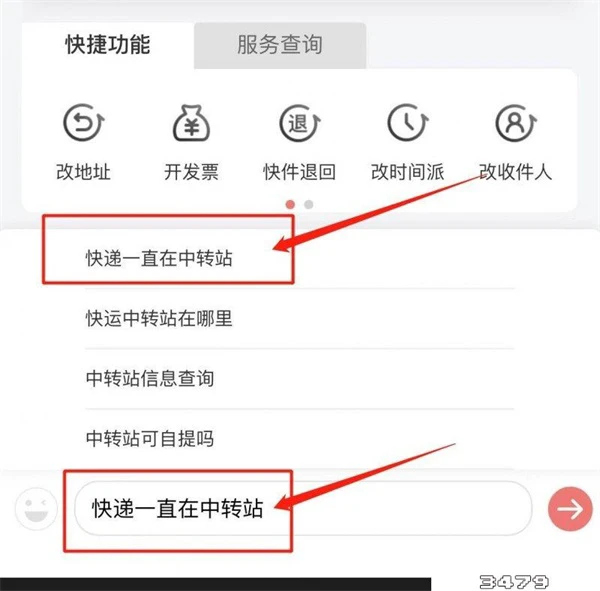Open the emoji picker
Viewport: 600px width, 591px height.
(x=36, y=509)
